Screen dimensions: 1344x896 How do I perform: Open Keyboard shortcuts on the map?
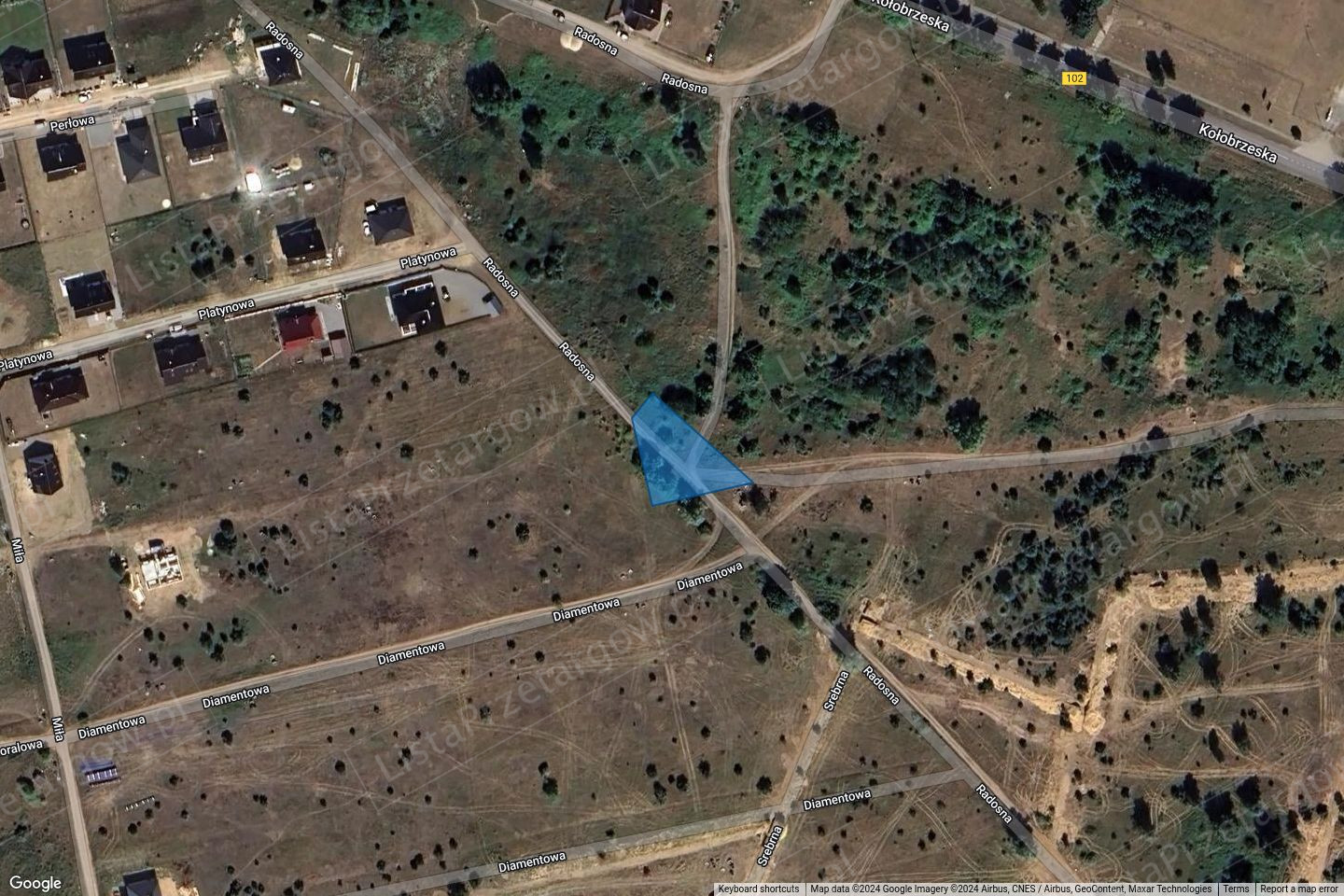758,889
